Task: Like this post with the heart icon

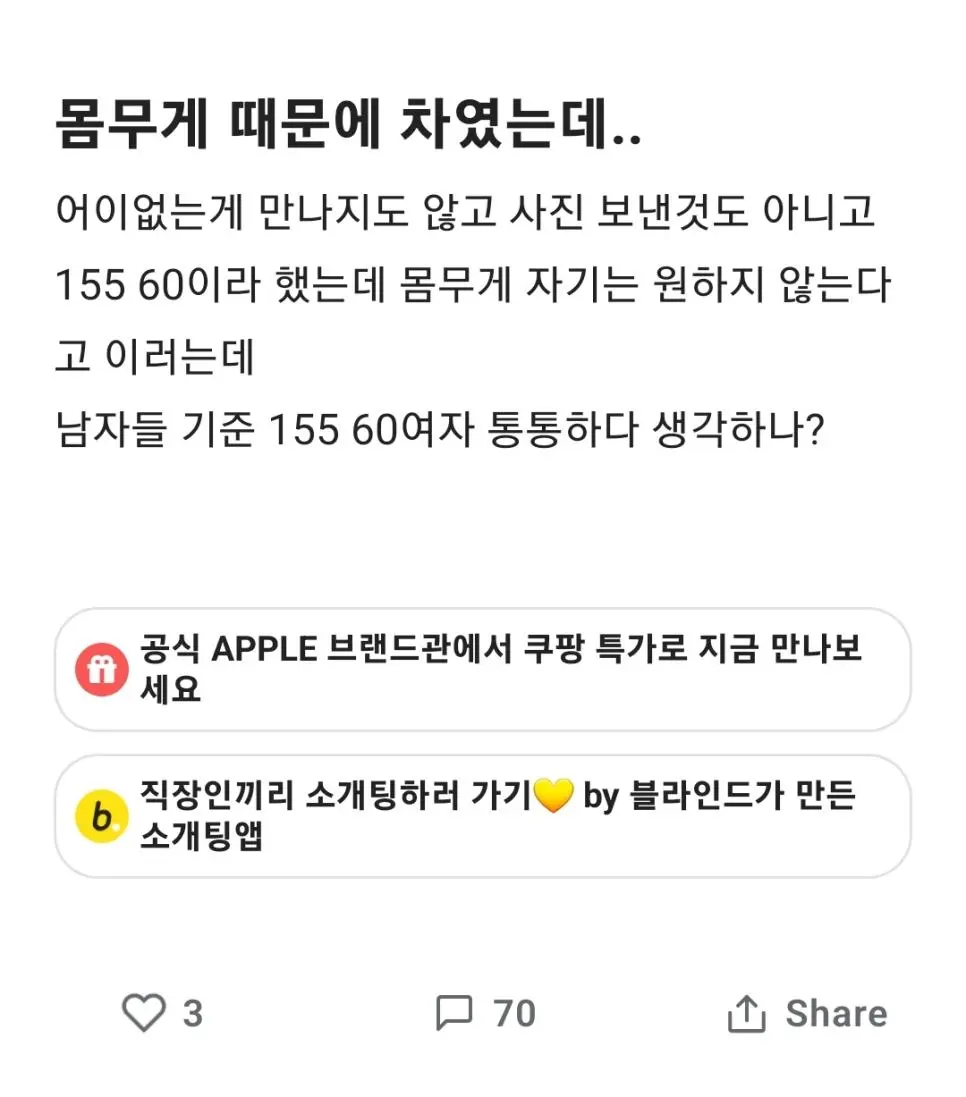Action: pos(144,1013)
